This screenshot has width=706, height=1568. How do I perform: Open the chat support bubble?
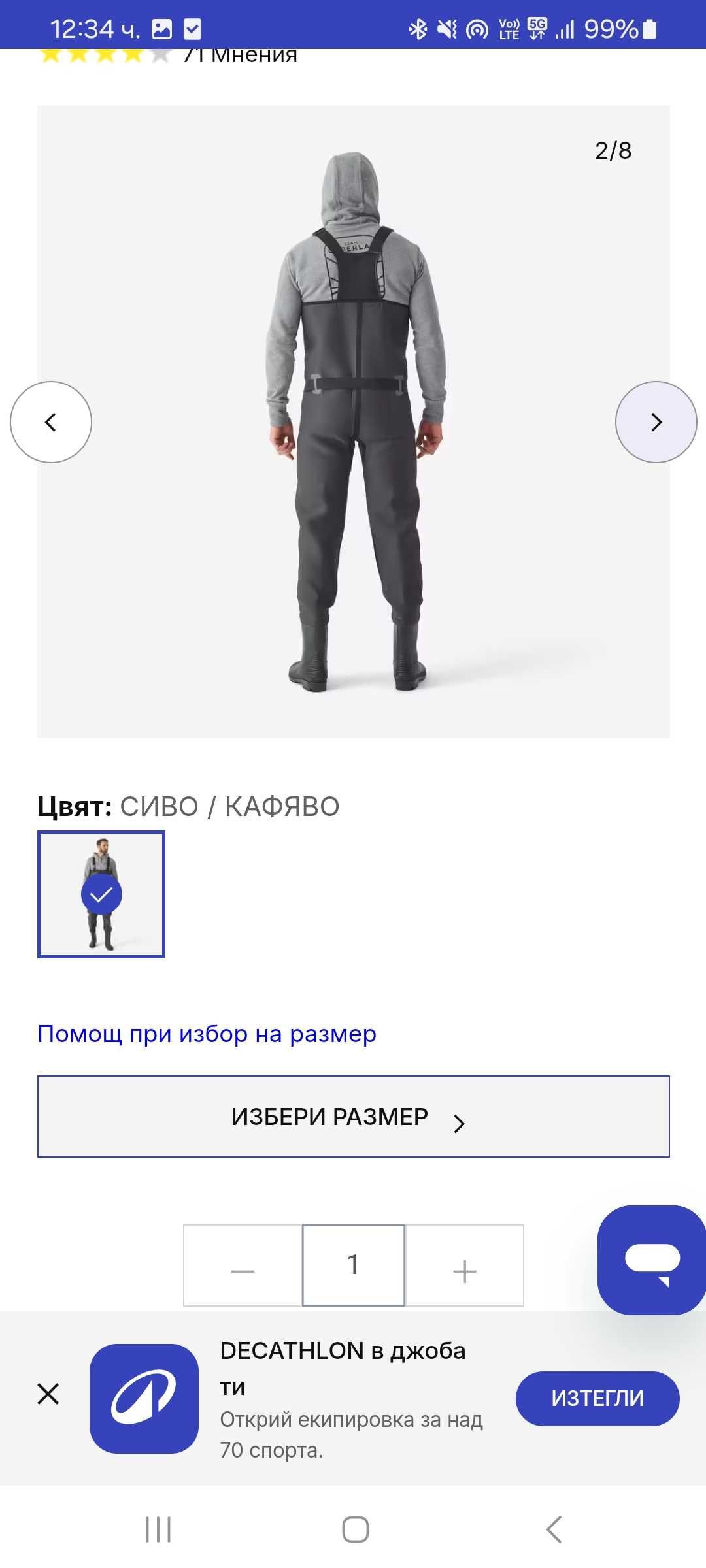point(652,1260)
